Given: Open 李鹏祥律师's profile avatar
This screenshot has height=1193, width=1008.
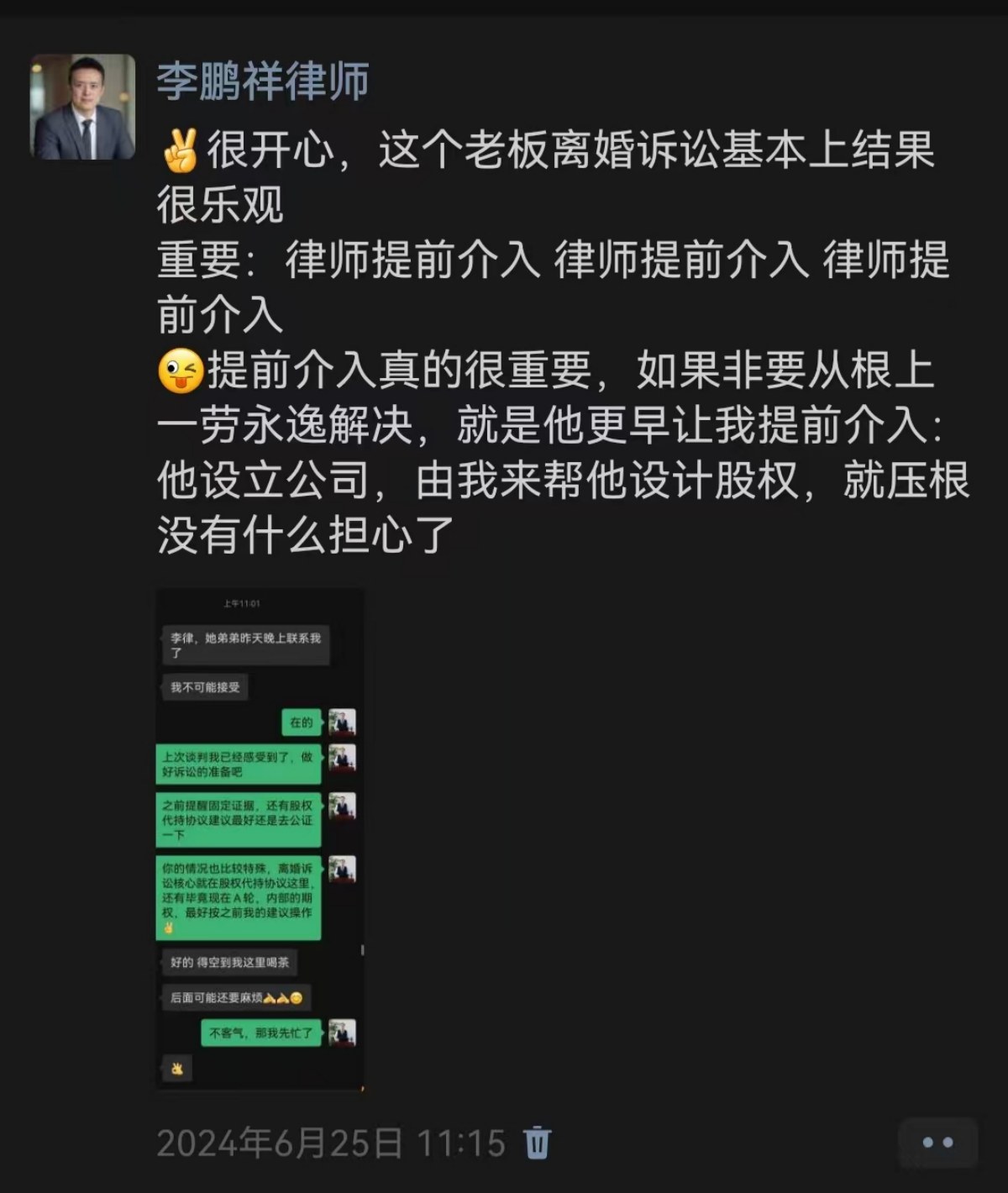Looking at the screenshot, I should pos(82,107).
